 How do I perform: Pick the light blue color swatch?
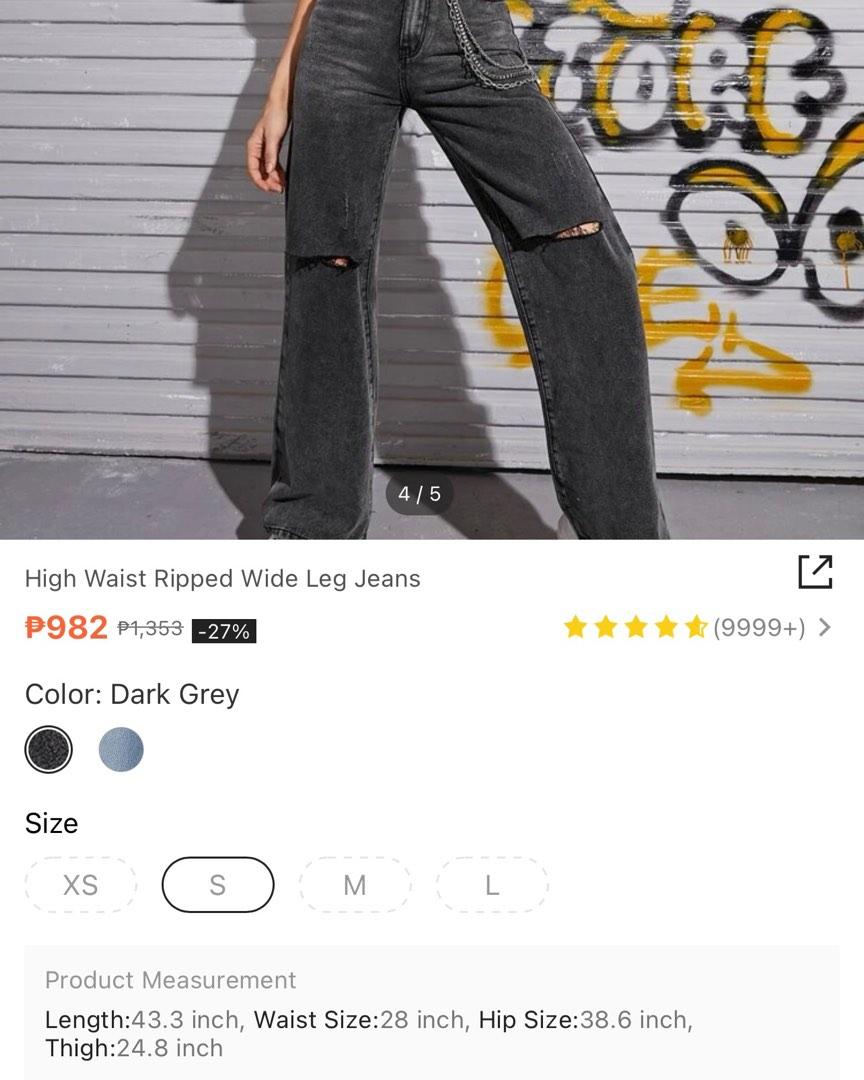pos(120,750)
